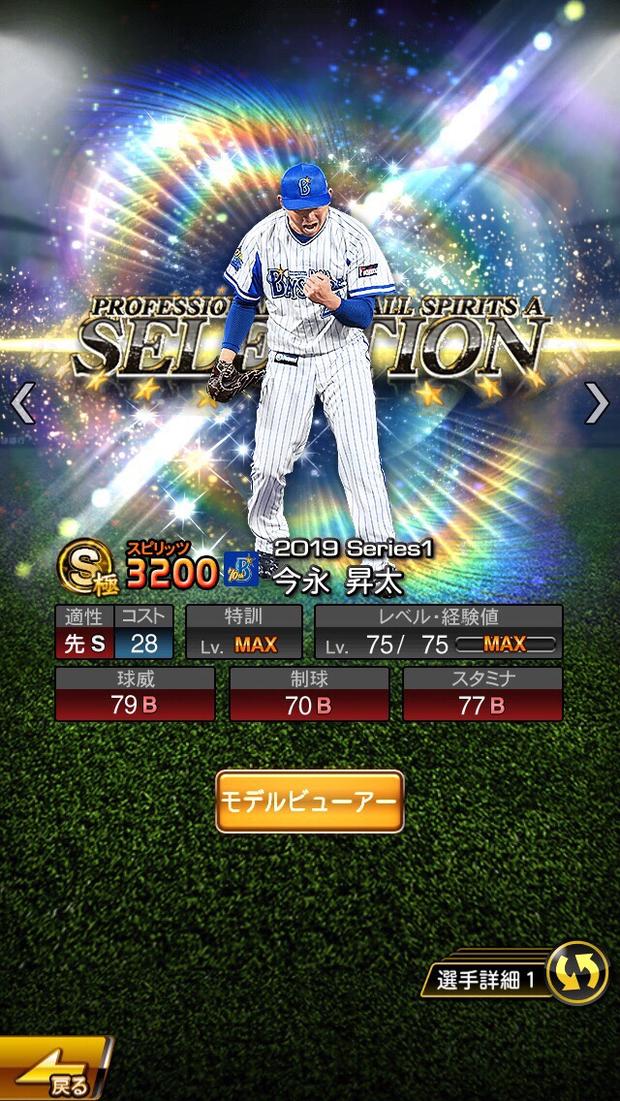Show the previous player card
The height and width of the screenshot is (1101, 620).
[23, 403]
